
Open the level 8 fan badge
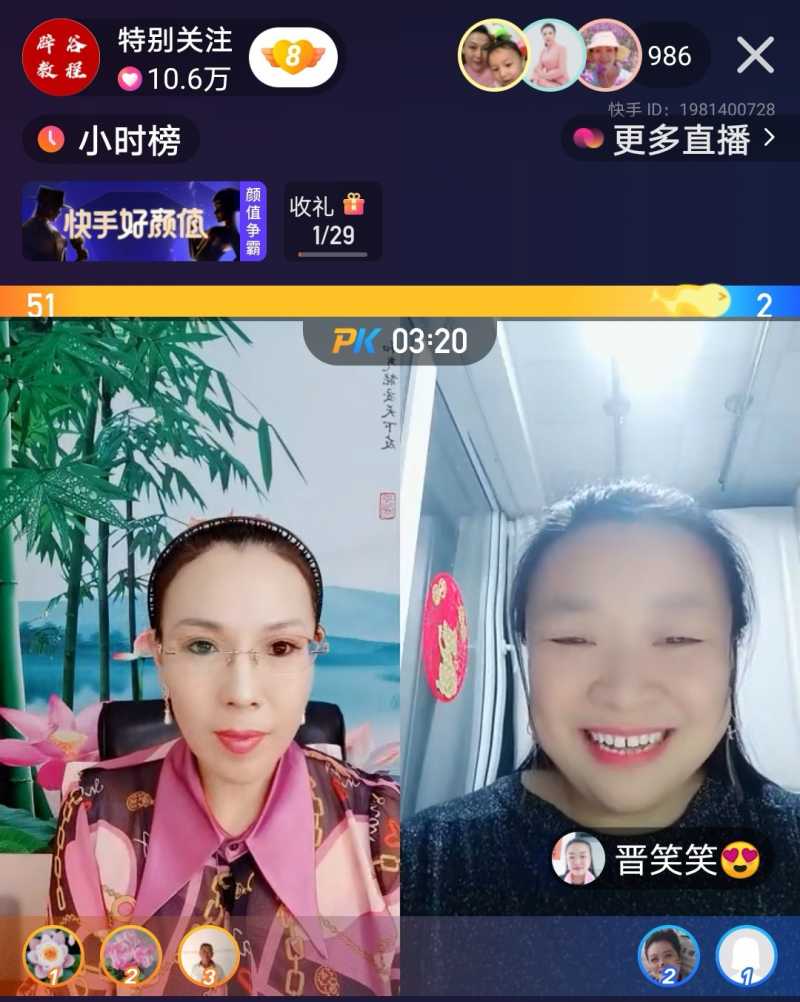point(292,56)
